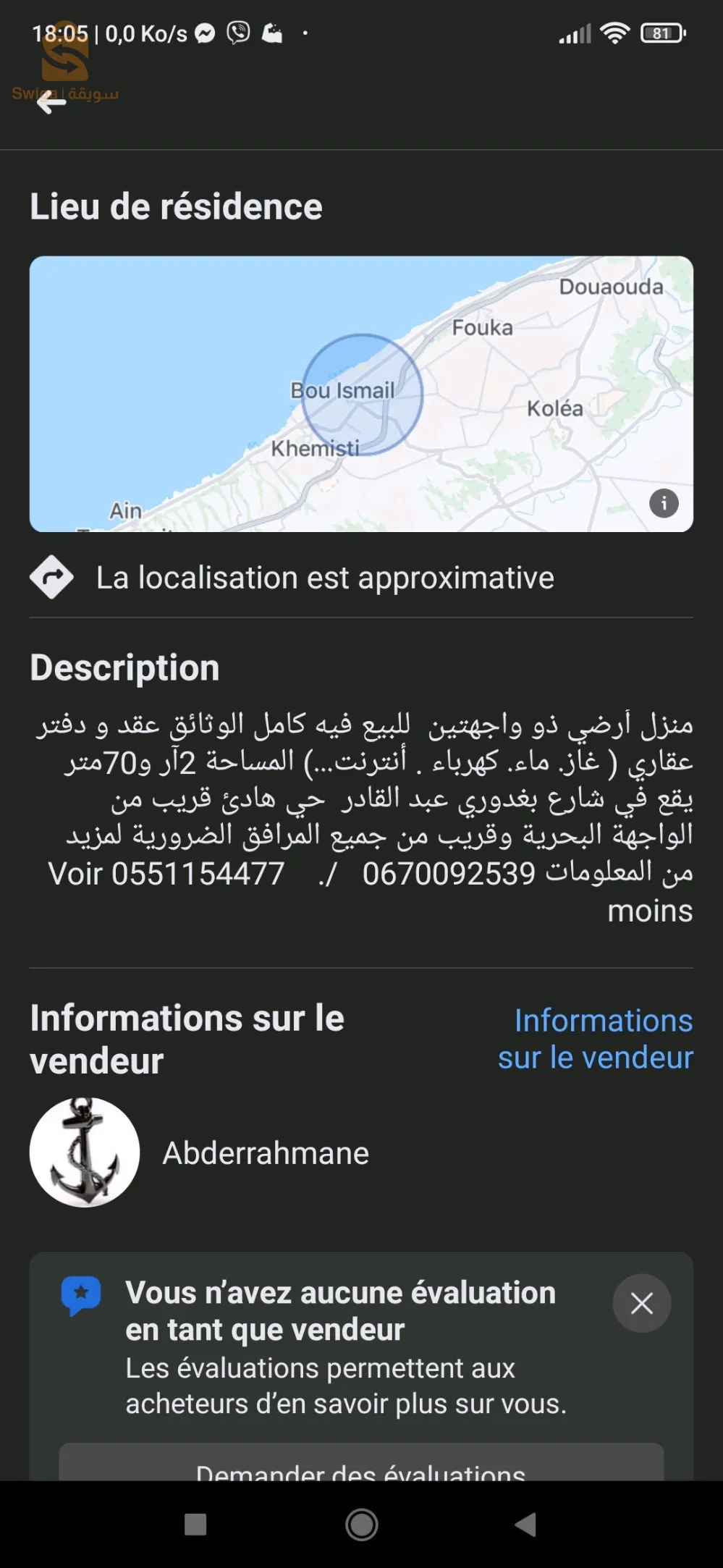Open the blue Informations sur le vendeur link
This screenshot has height=1568, width=723.
[595, 1039]
